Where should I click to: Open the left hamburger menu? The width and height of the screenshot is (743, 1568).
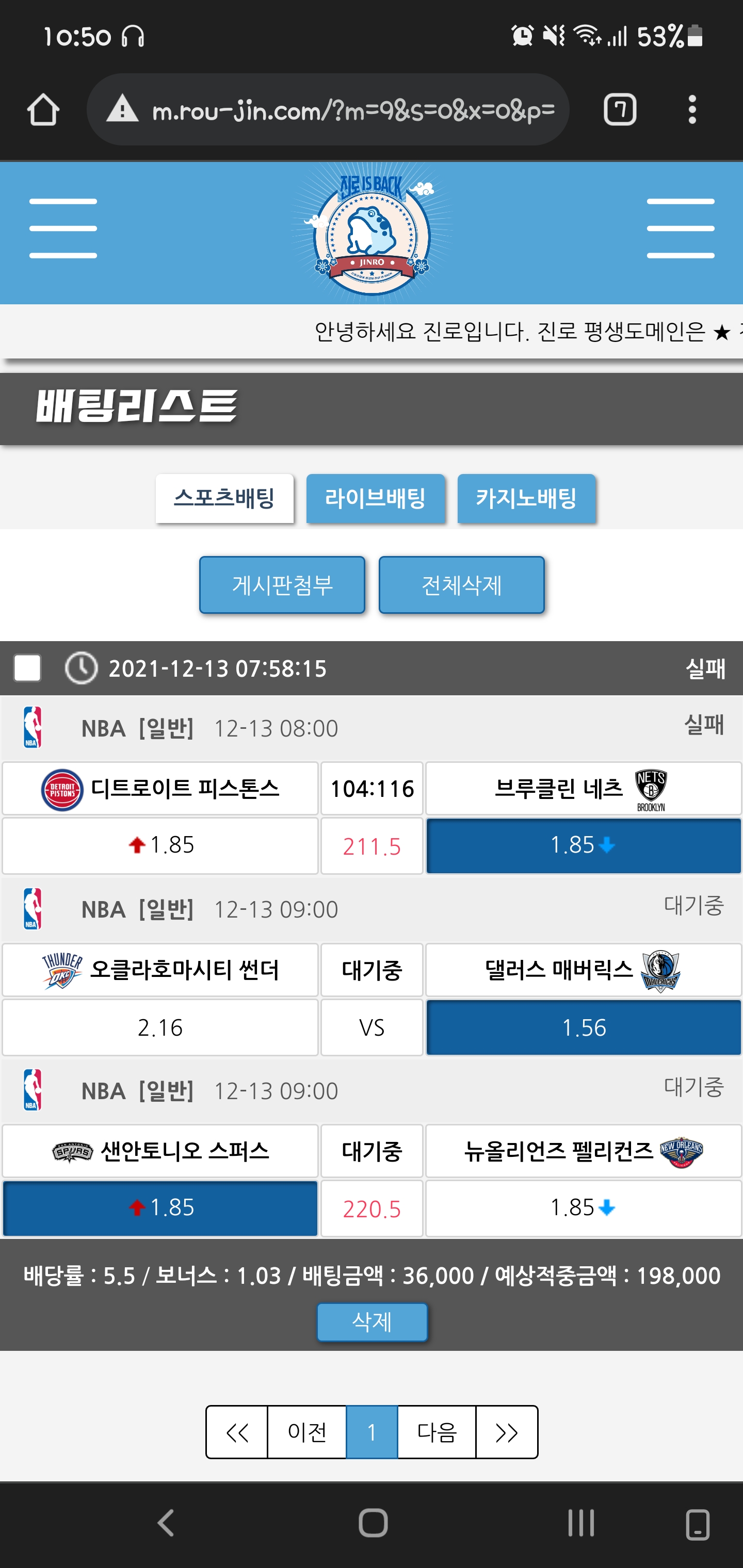63,228
